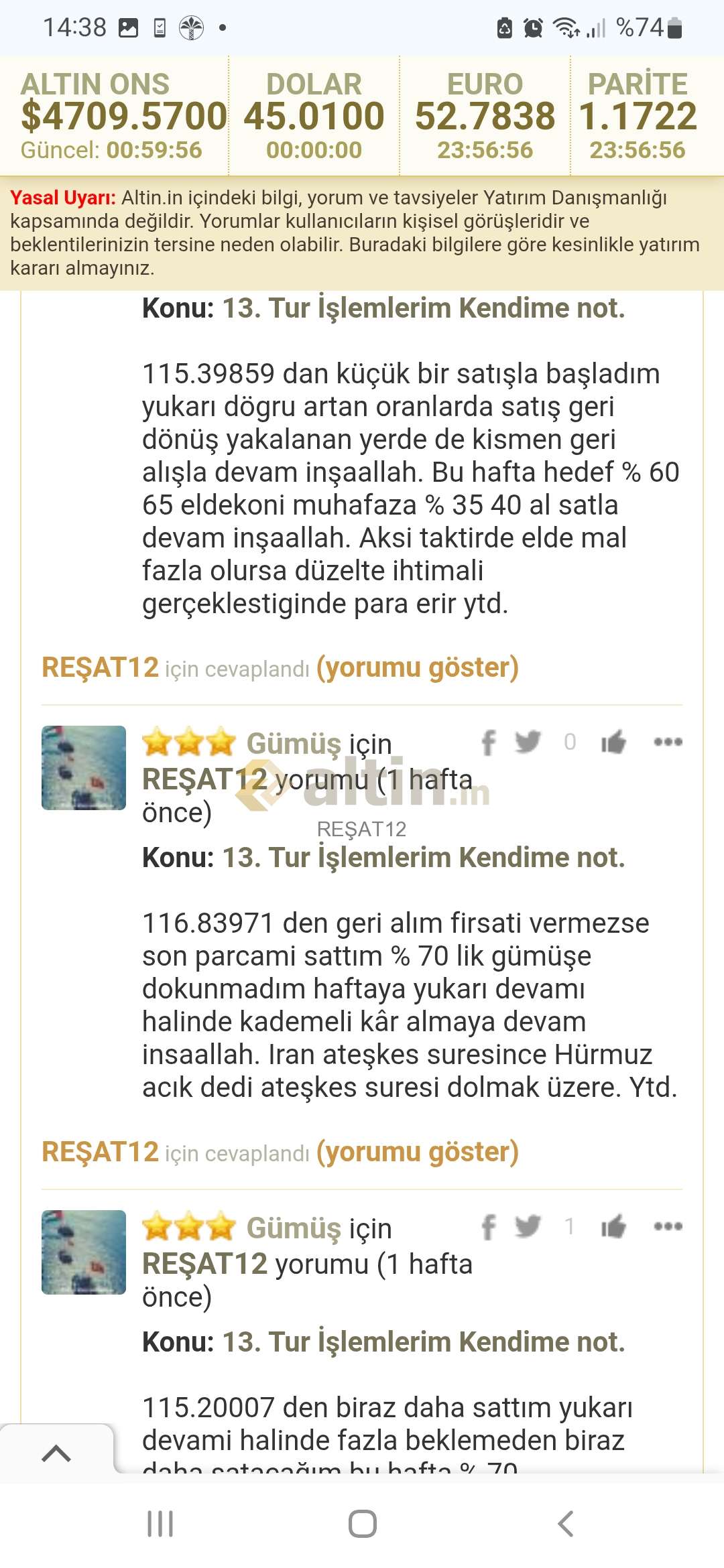
Task: Tweet the 116.83971 comment via Twitter icon
Action: tap(528, 742)
